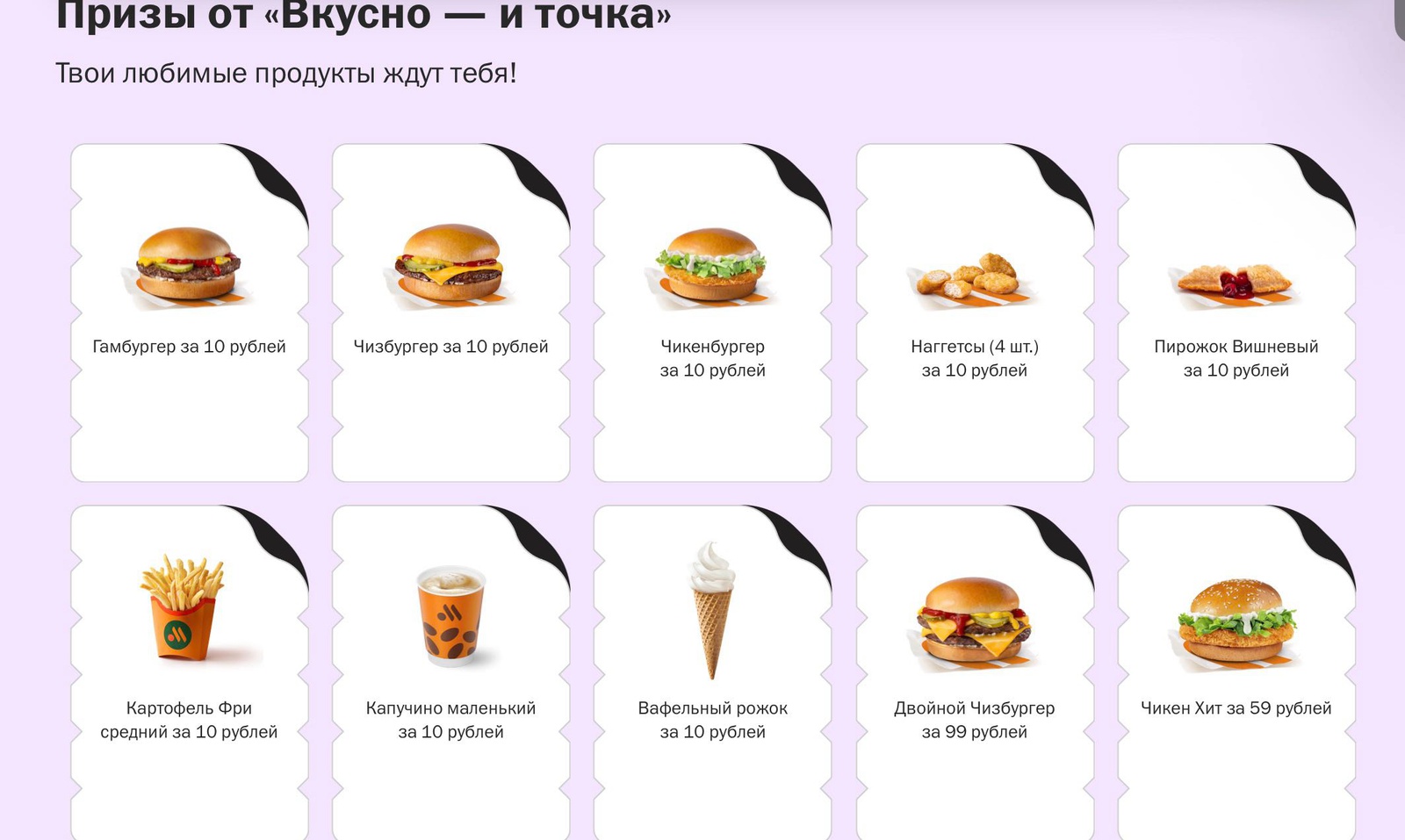Image resolution: width=1405 pixels, height=840 pixels.
Task: Choose the Картофель Фри средний card
Action: click(x=189, y=672)
